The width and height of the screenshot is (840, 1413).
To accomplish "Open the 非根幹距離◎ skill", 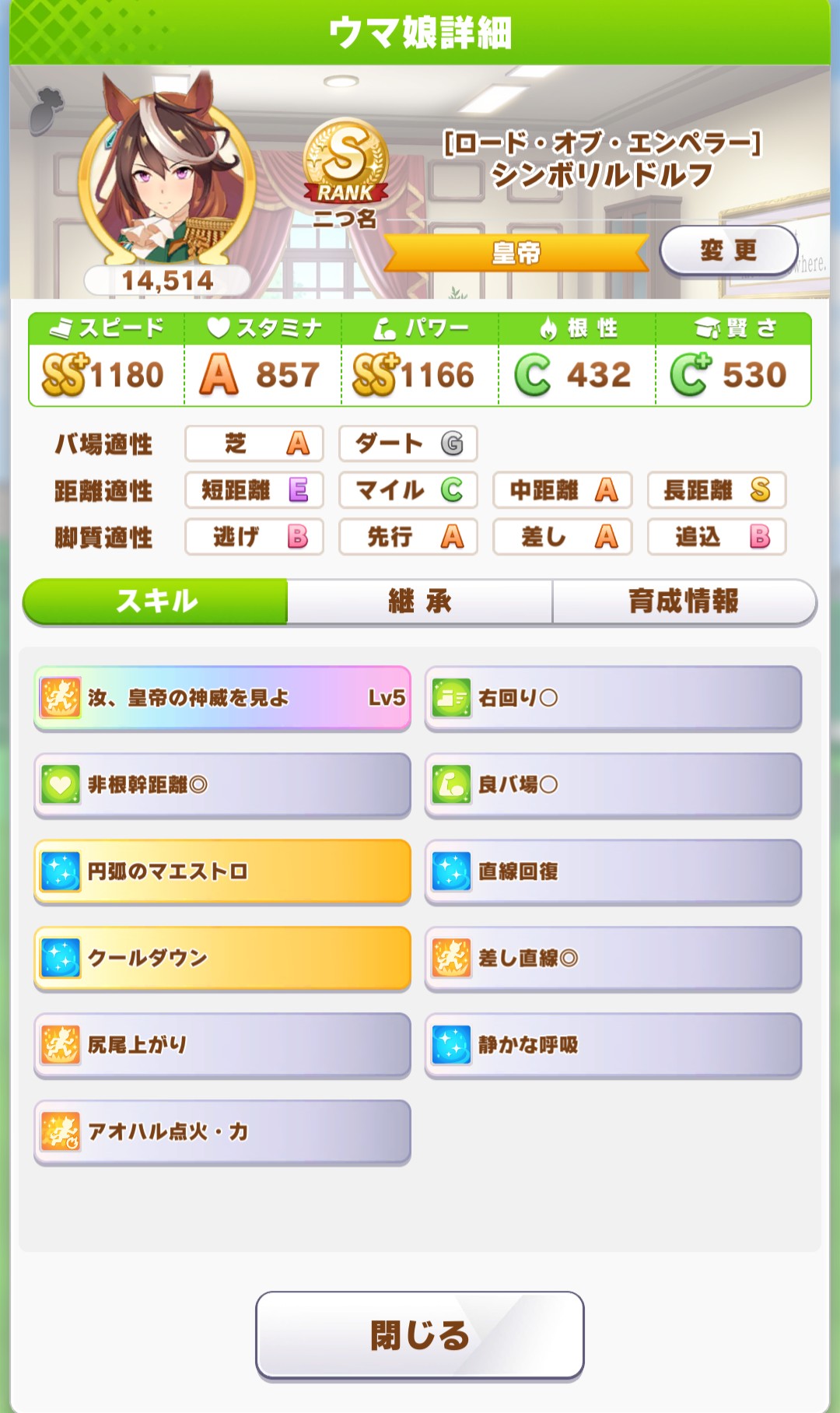I will pos(222,784).
